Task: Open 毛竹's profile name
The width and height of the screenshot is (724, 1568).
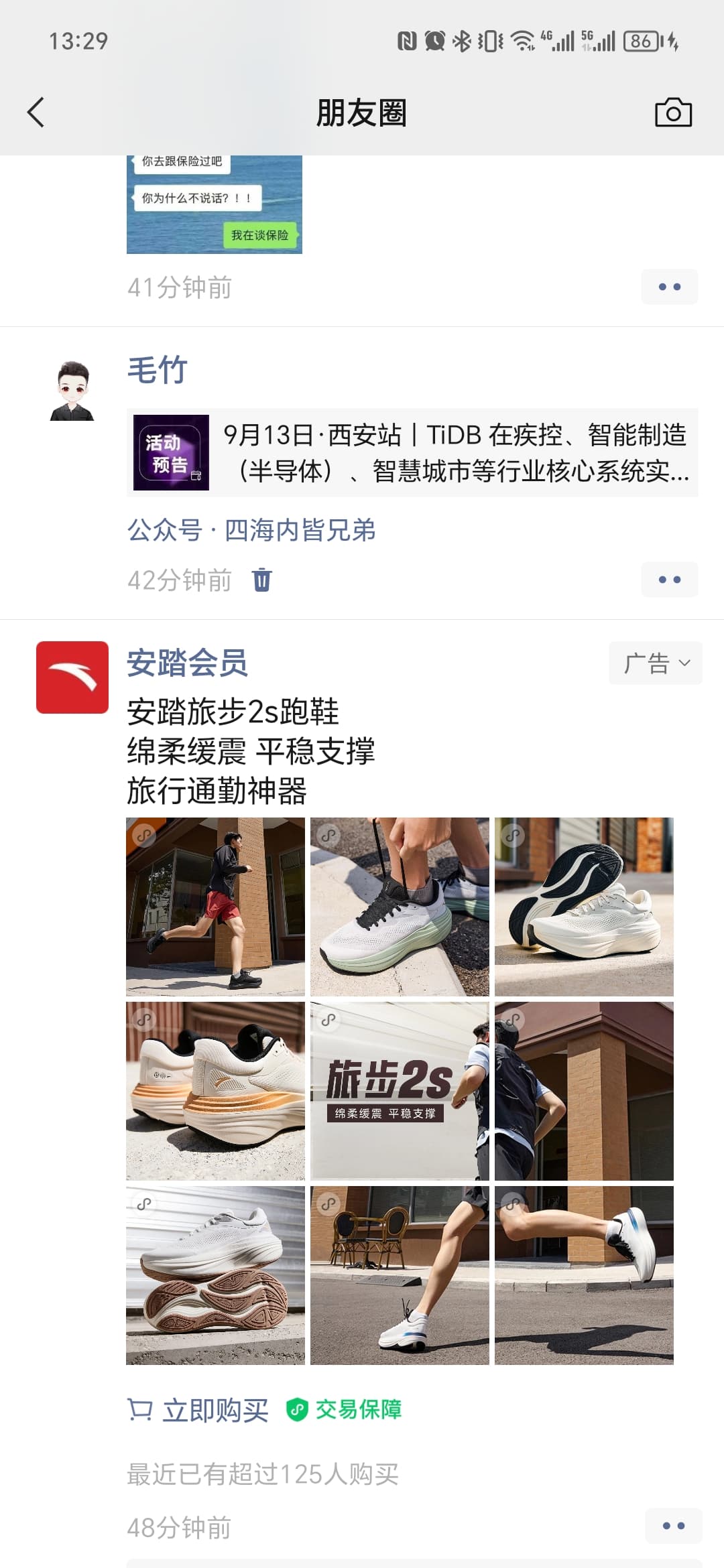Action: point(158,370)
